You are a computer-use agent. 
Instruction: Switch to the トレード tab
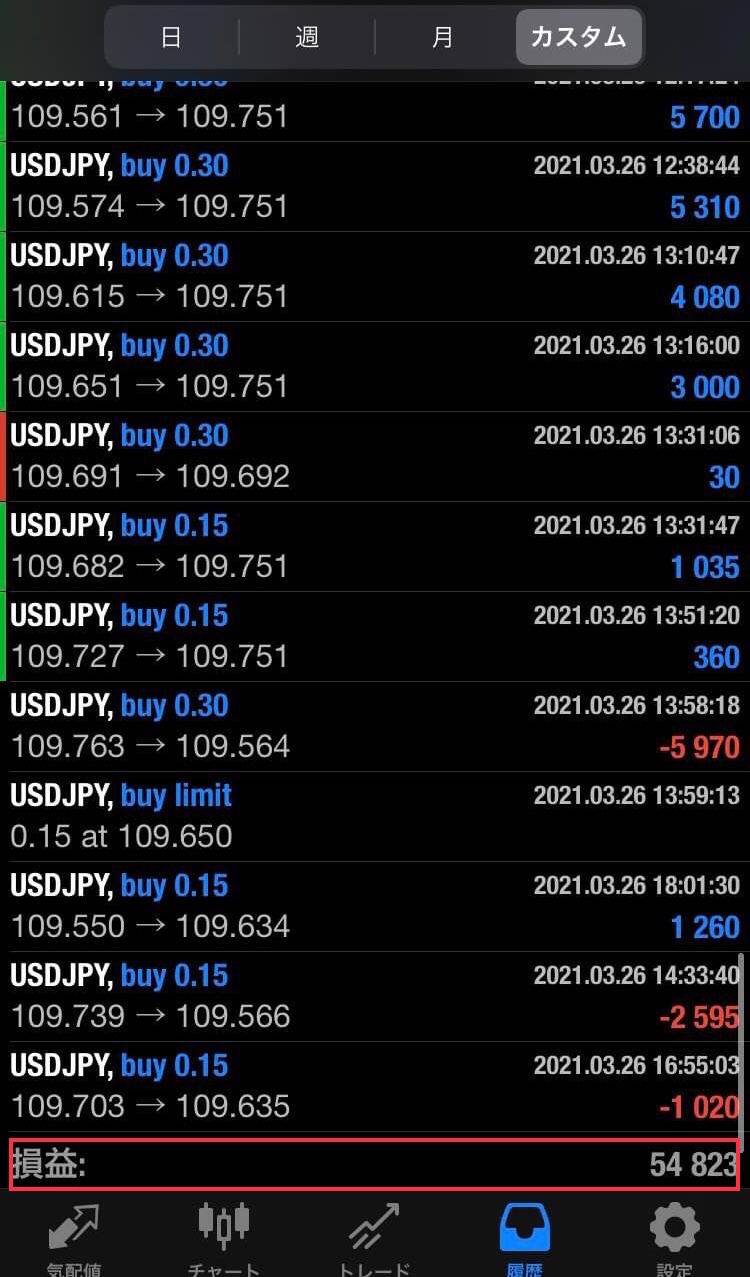click(373, 1238)
